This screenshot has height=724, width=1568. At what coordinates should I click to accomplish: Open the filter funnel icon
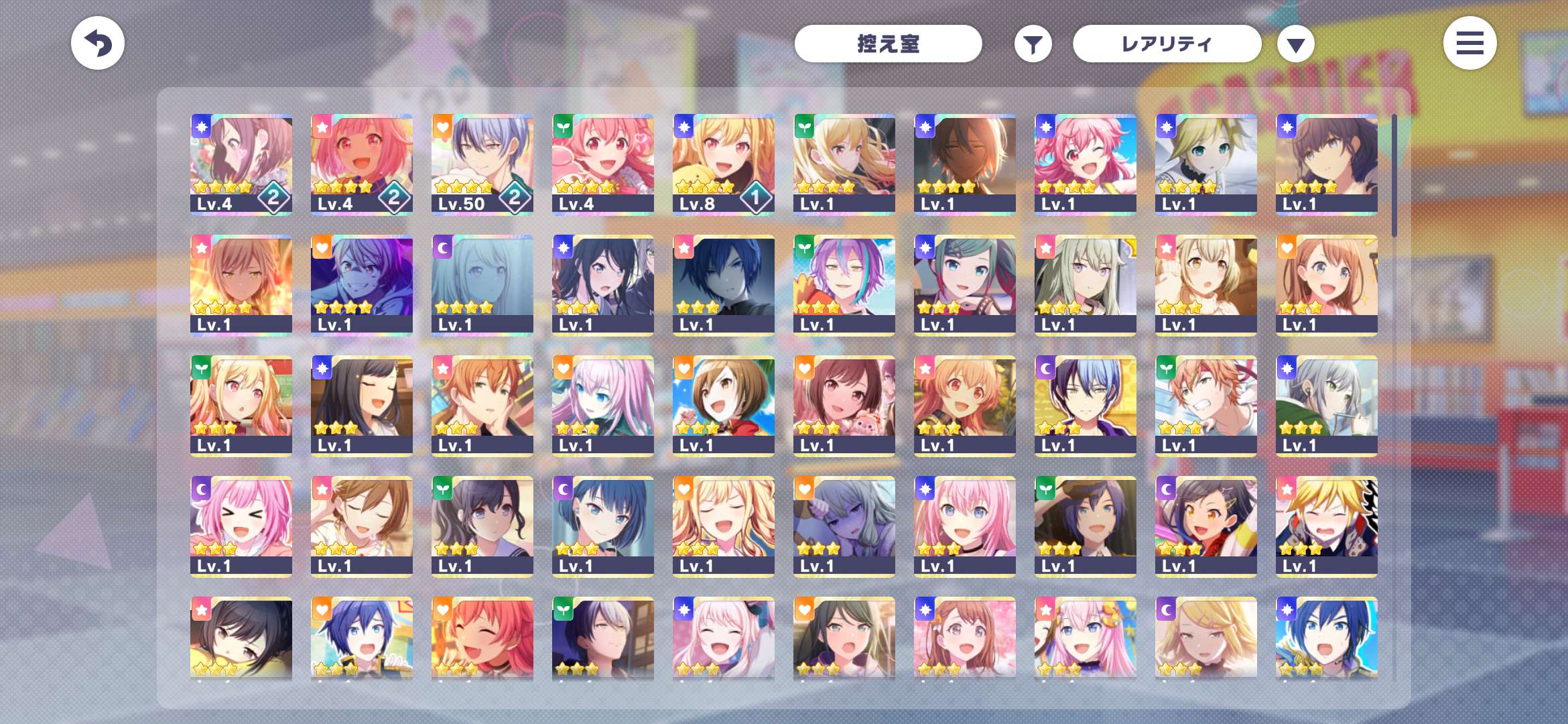[x=1033, y=44]
